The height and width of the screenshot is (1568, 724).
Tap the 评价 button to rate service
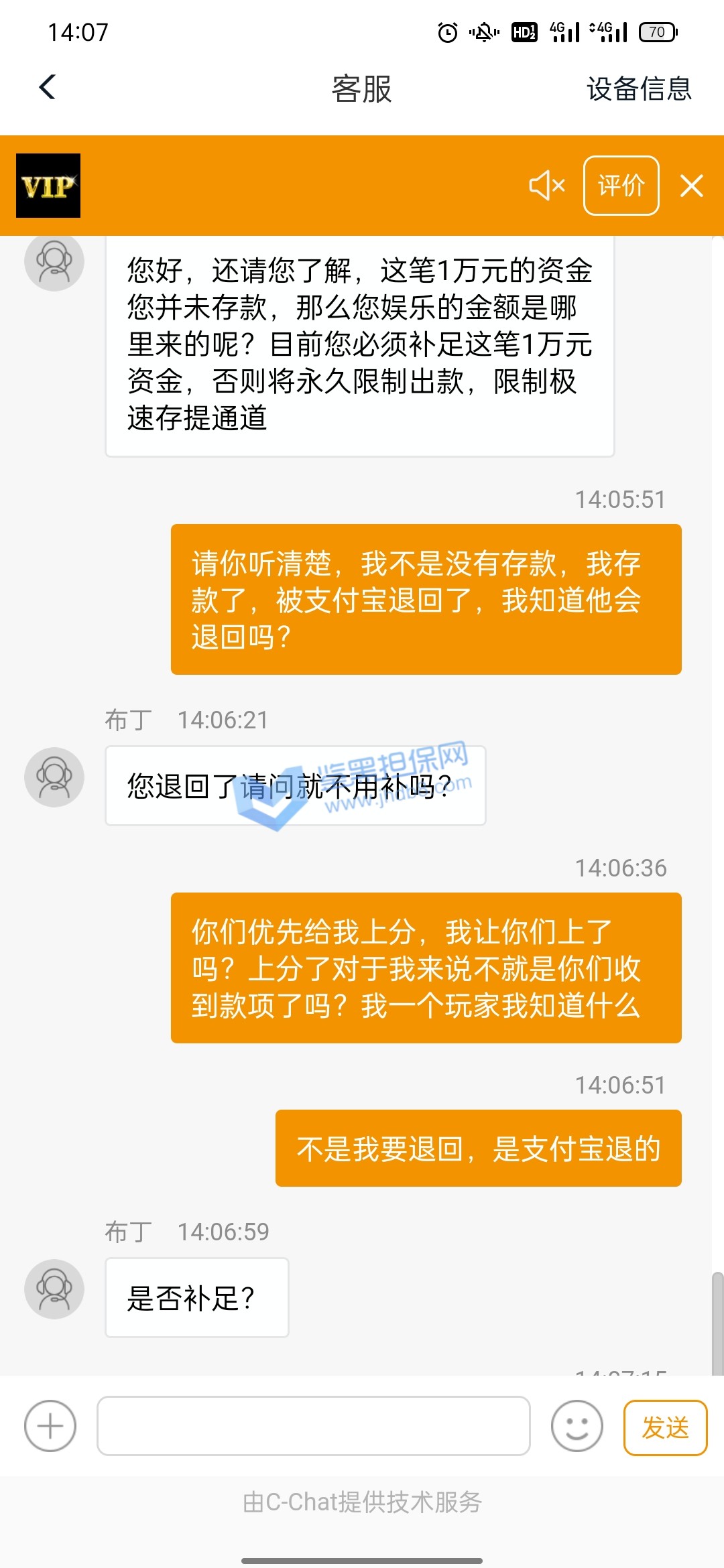coord(621,186)
